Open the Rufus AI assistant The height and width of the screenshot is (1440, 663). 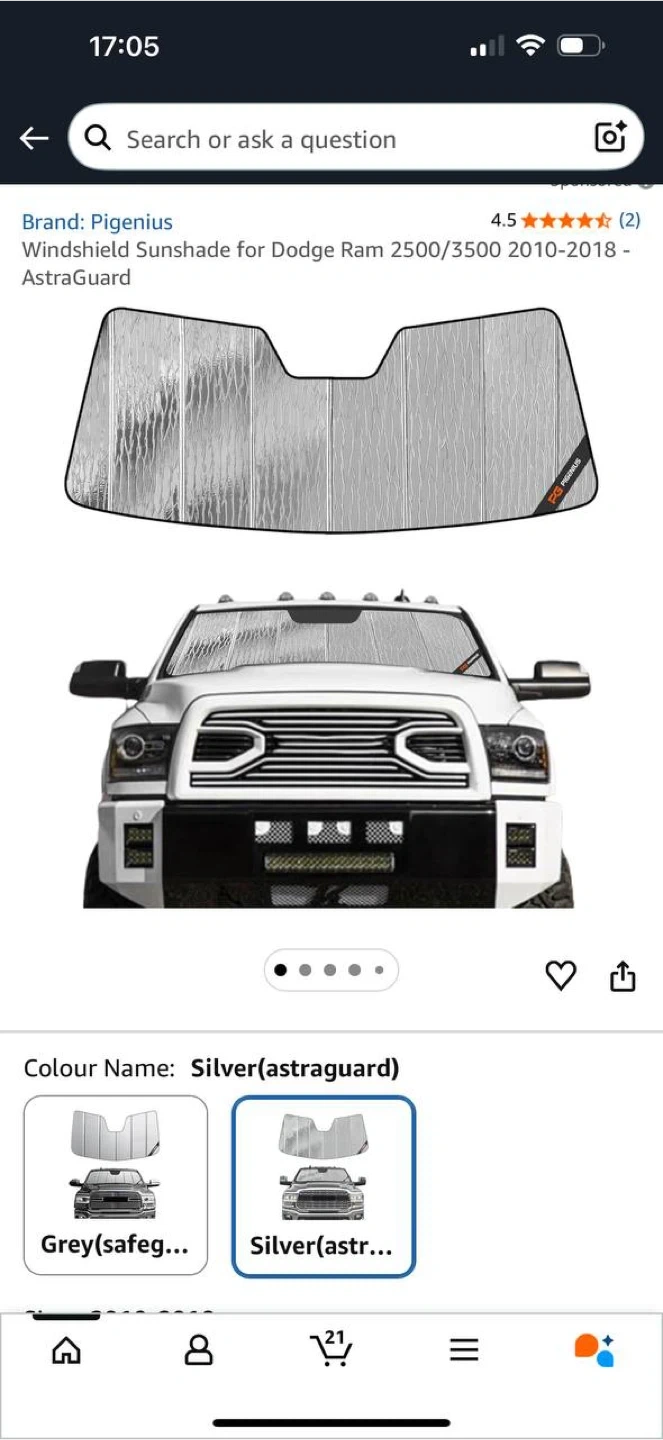point(594,1350)
